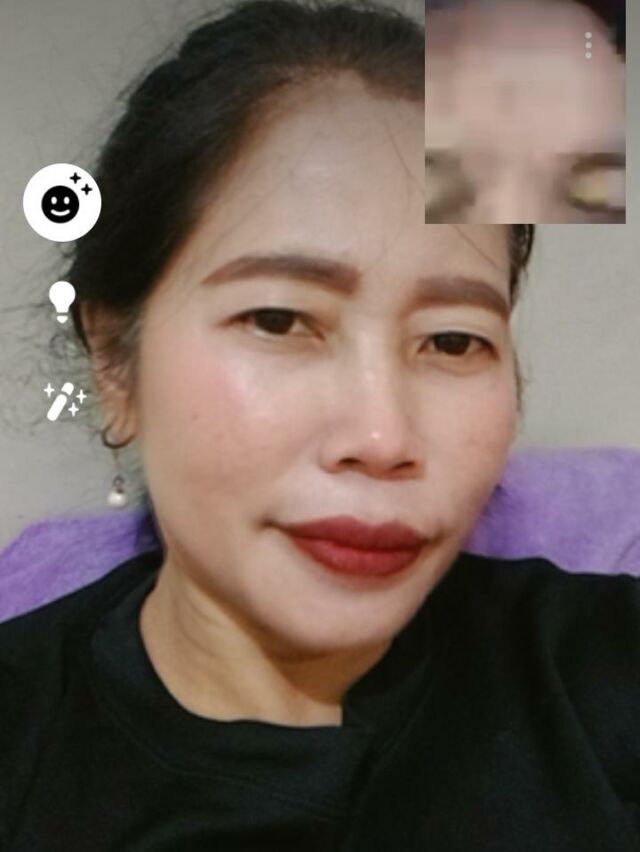Viewport: 640px width, 852px height.
Task: Open the magic wand touch-up option
Action: coord(63,400)
